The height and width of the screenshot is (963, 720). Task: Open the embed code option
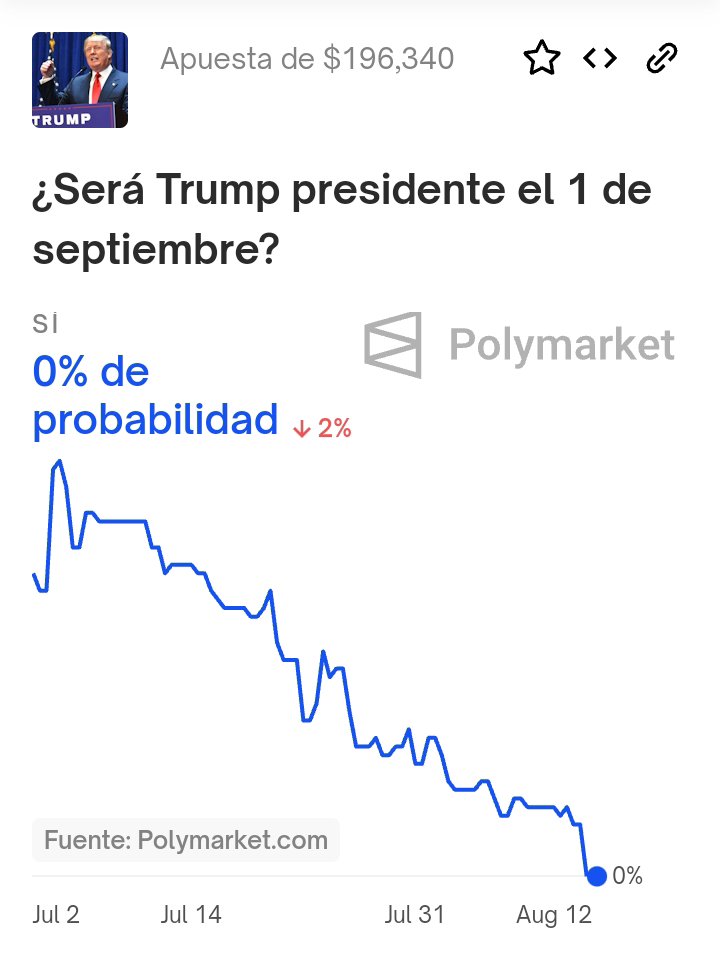[x=600, y=59]
